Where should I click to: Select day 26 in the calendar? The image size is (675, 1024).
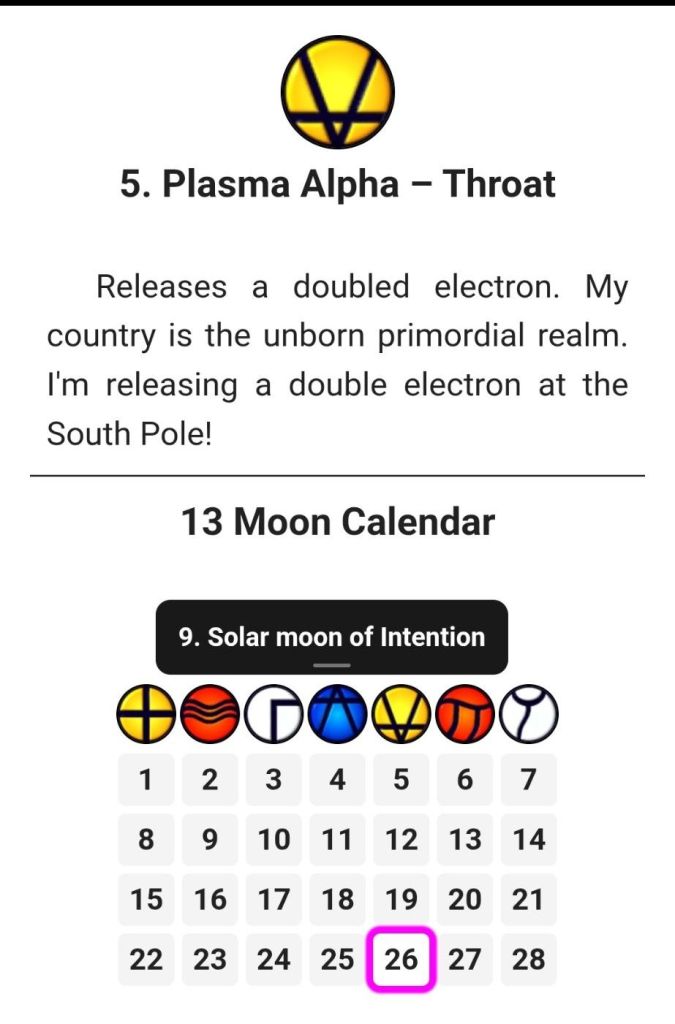pyautogui.click(x=401, y=959)
